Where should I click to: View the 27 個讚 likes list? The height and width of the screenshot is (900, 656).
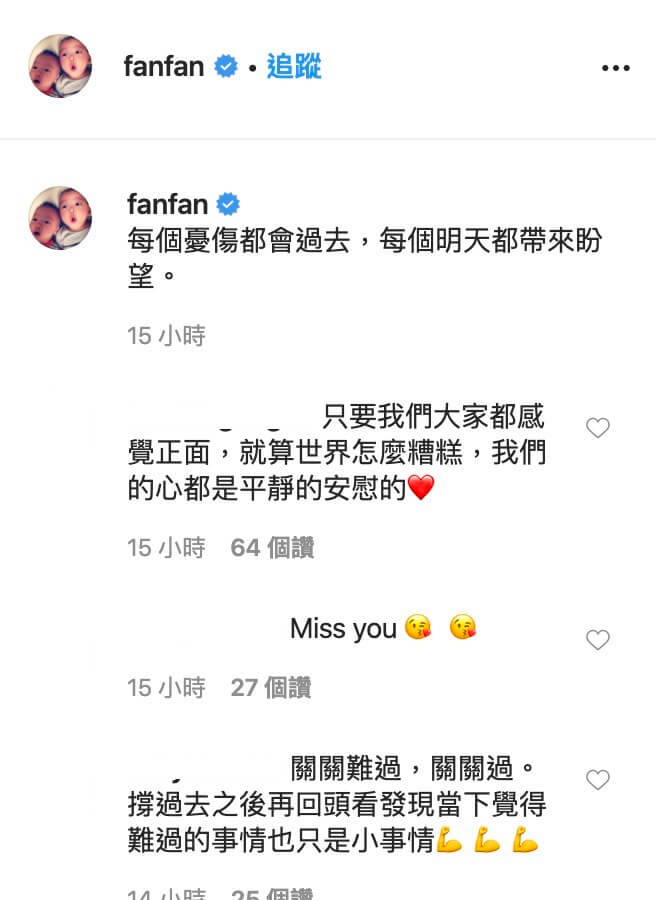pyautogui.click(x=270, y=687)
